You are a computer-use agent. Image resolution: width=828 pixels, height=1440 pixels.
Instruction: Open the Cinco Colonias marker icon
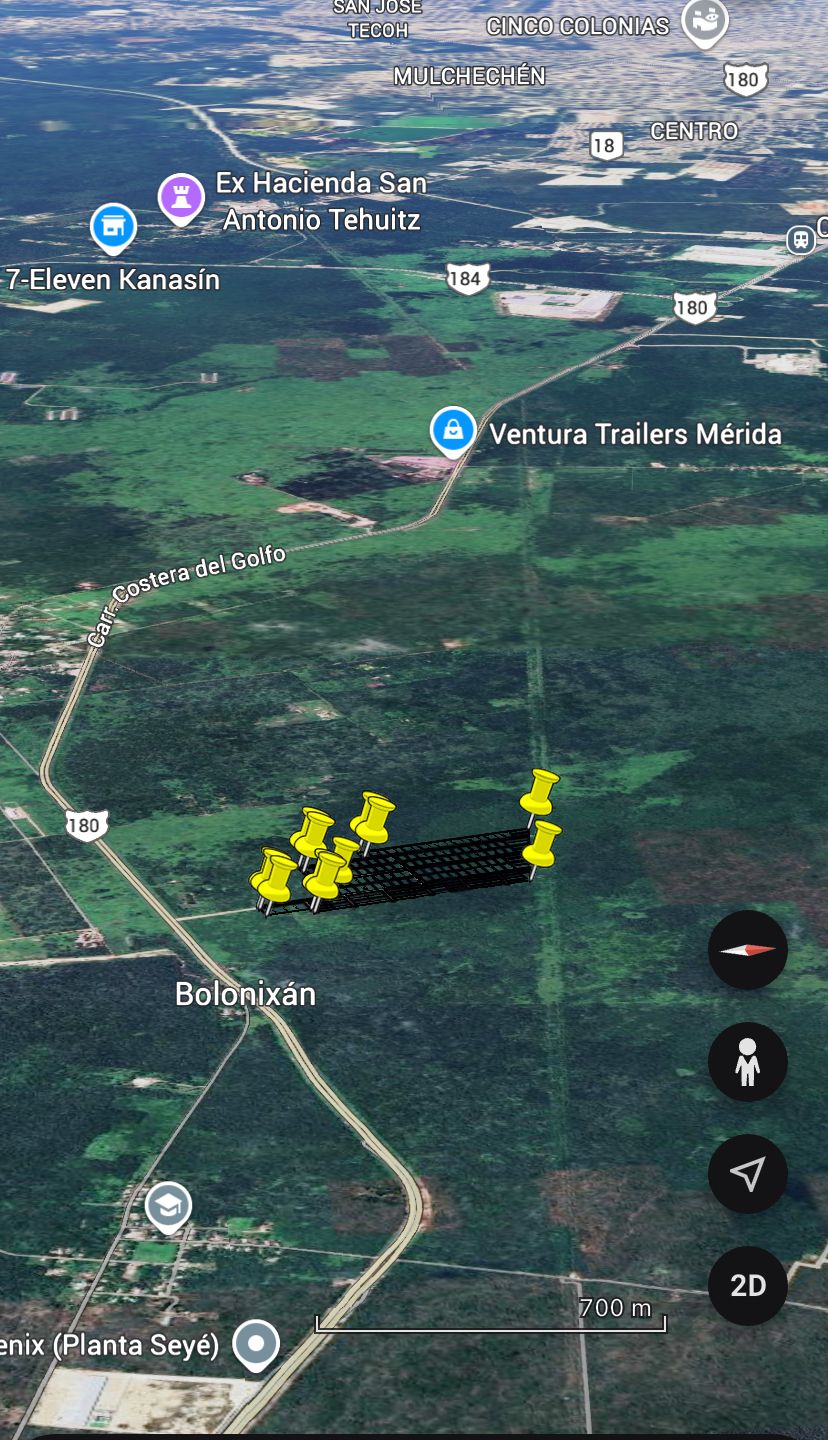click(704, 20)
